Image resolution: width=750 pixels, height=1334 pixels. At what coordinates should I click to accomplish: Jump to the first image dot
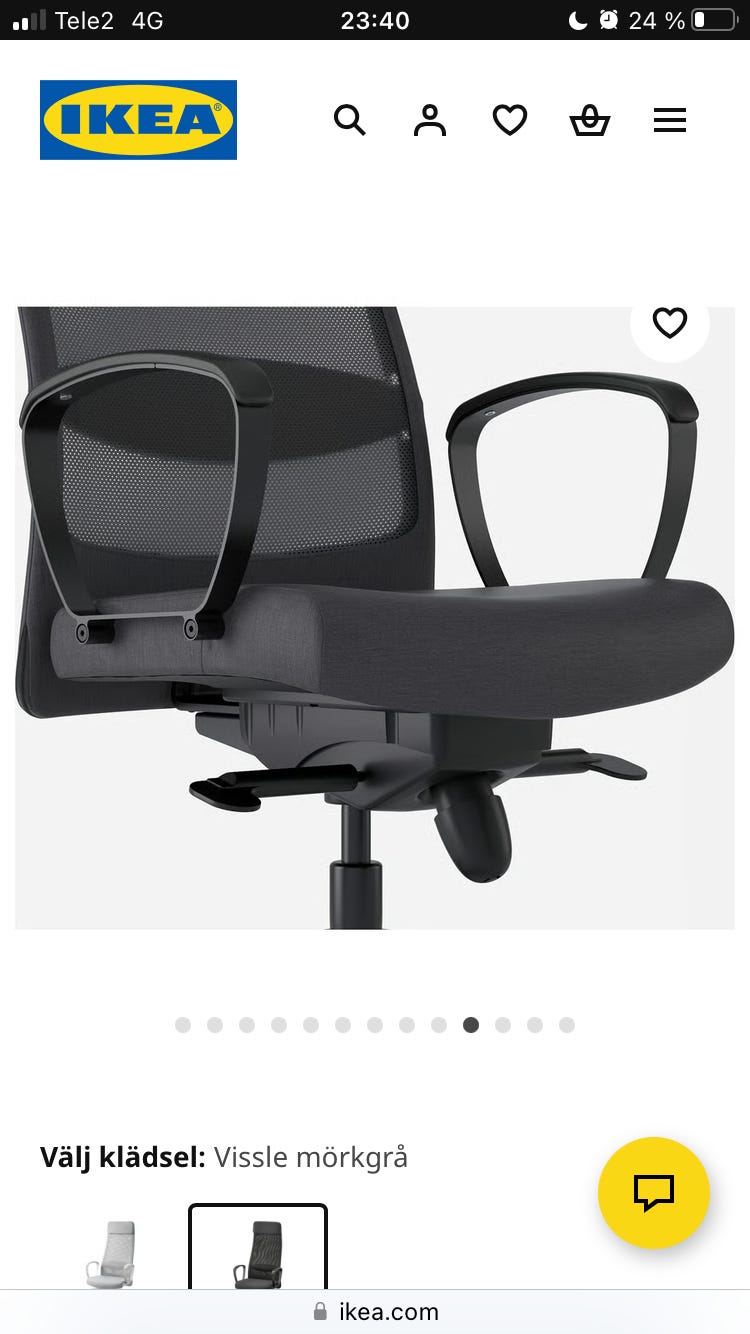183,1025
